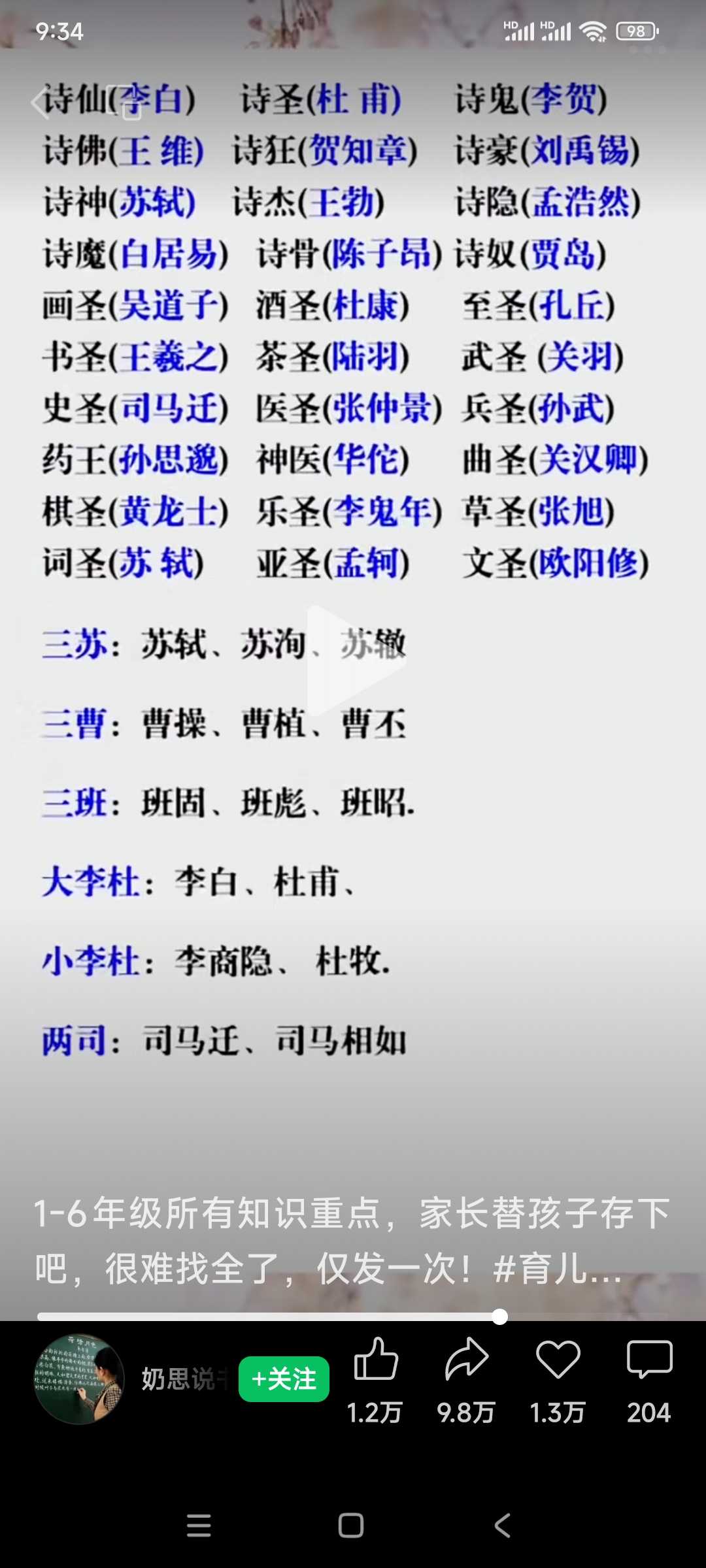
Task: Tap the back arrow at top left
Action: [x=41, y=103]
